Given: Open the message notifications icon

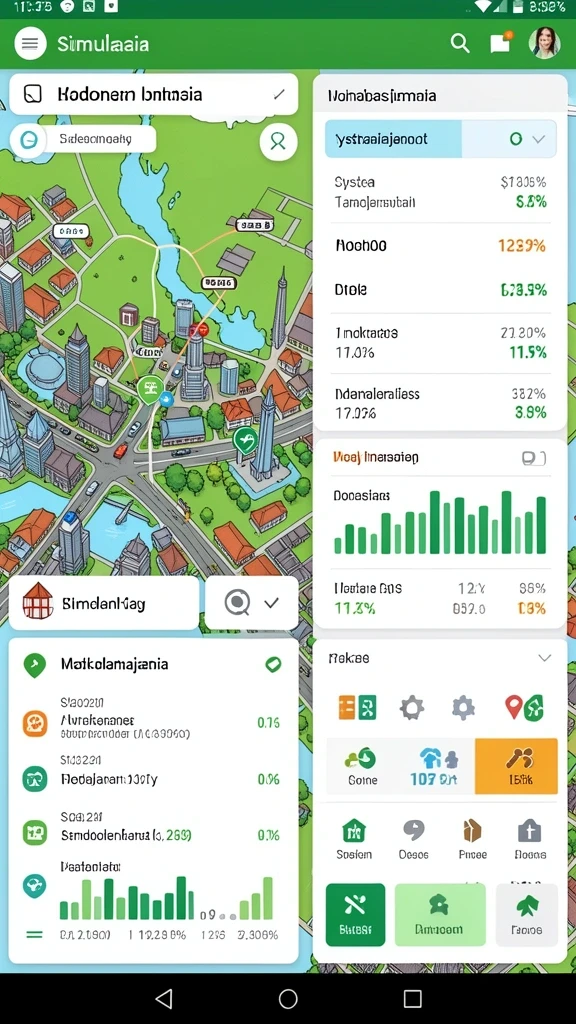Looking at the screenshot, I should coord(500,43).
